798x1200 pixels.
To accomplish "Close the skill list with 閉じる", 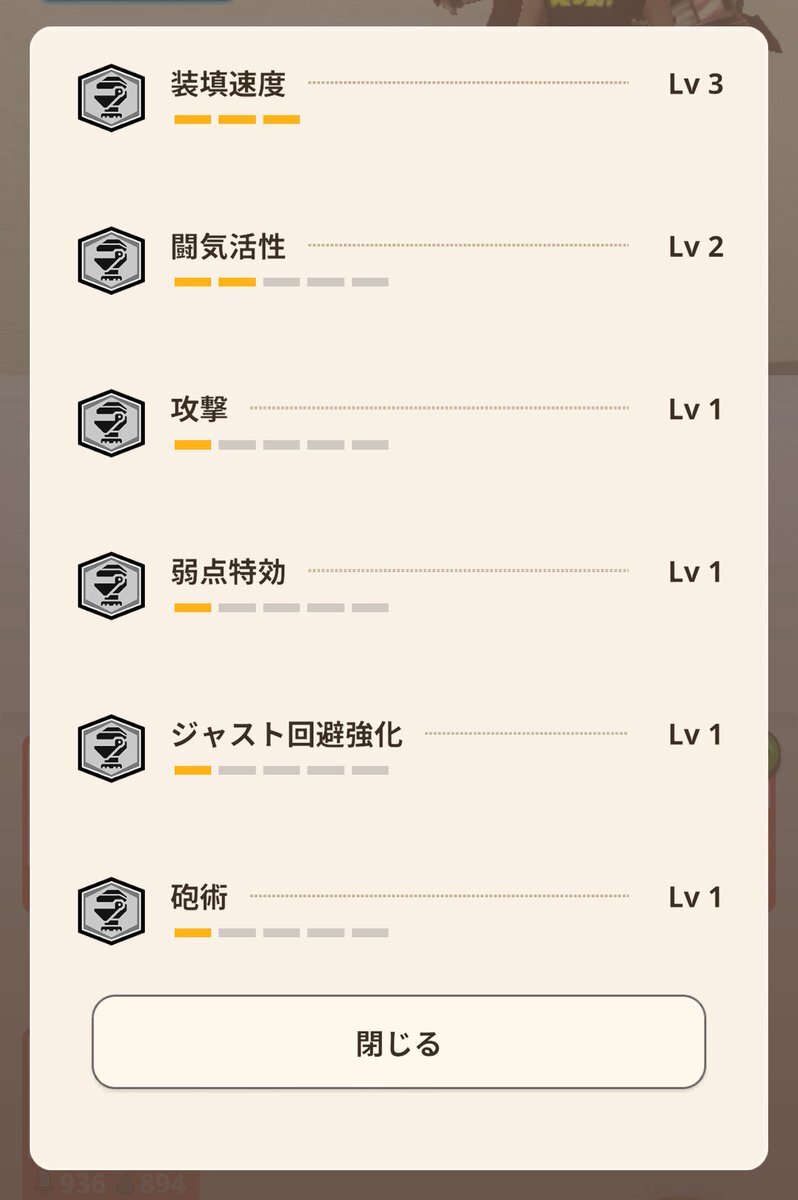I will tap(398, 1042).
